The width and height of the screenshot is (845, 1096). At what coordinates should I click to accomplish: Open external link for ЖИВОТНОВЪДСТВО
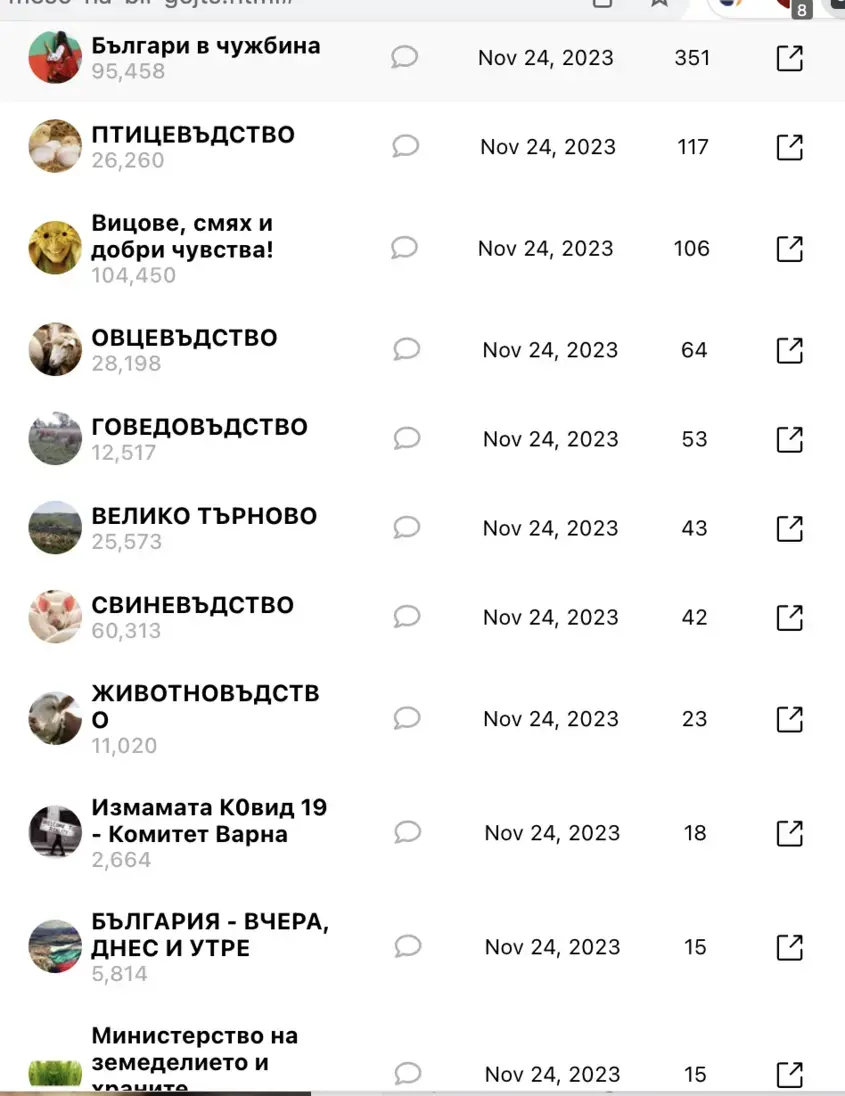[790, 719]
